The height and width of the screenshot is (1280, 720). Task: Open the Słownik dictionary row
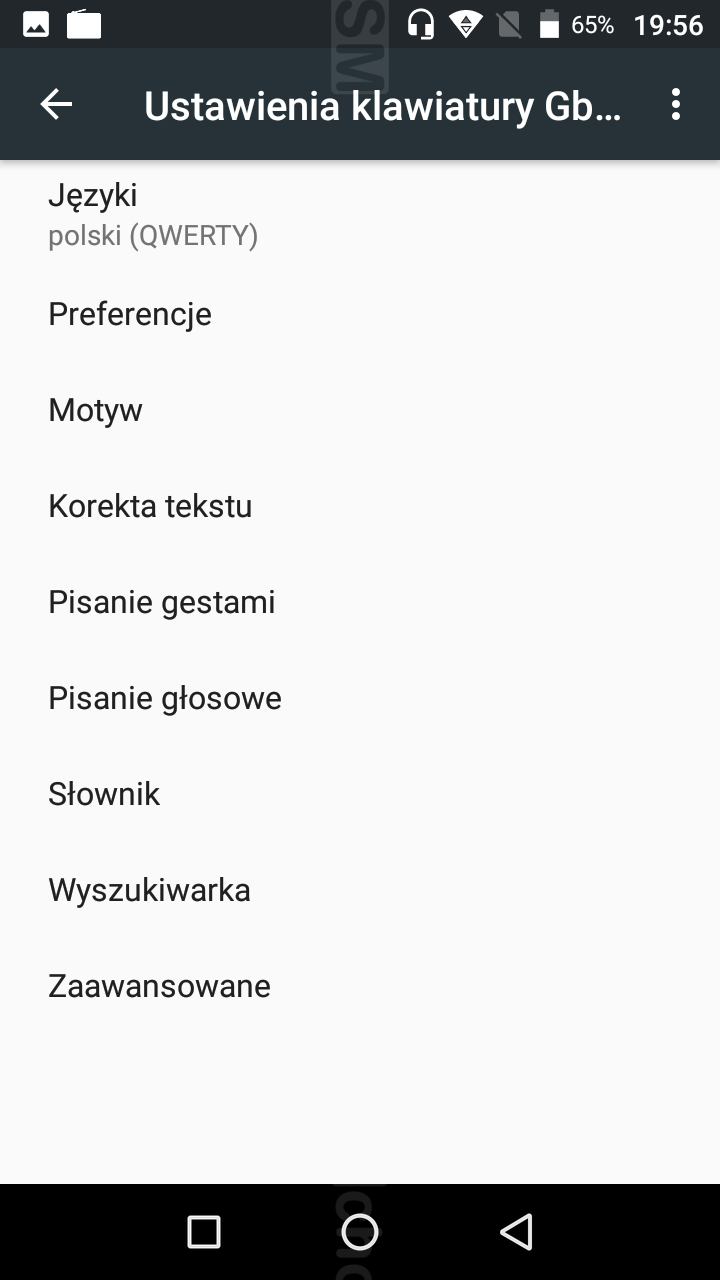(x=360, y=794)
